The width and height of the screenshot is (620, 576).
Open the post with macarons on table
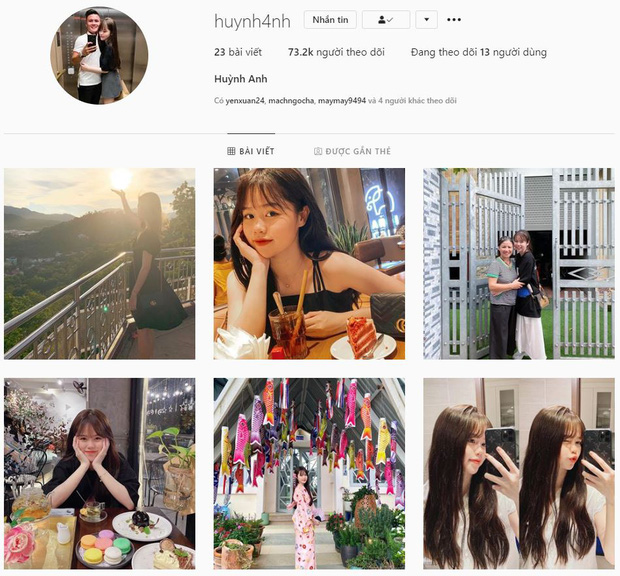click(99, 474)
